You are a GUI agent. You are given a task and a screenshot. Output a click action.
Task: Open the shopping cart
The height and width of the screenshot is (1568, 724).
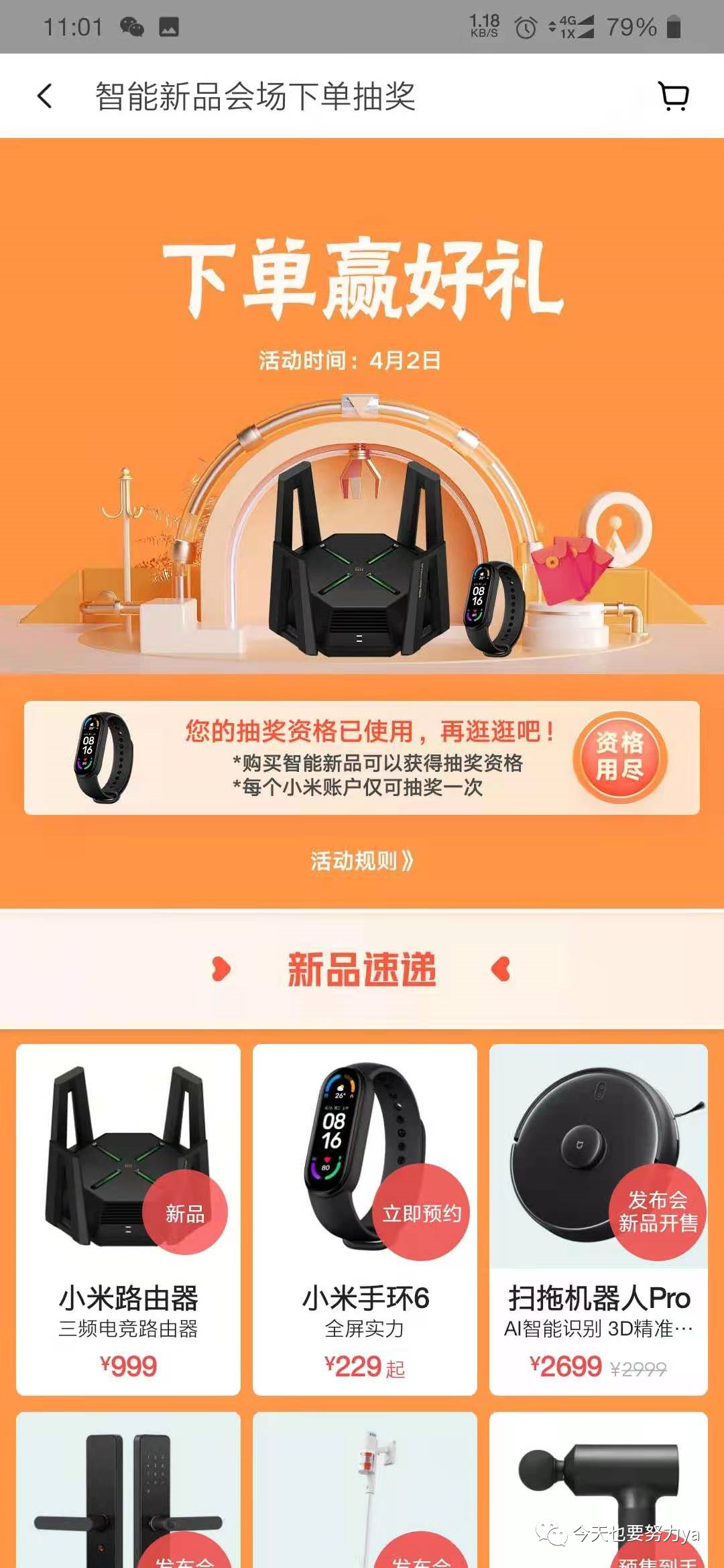[674, 96]
